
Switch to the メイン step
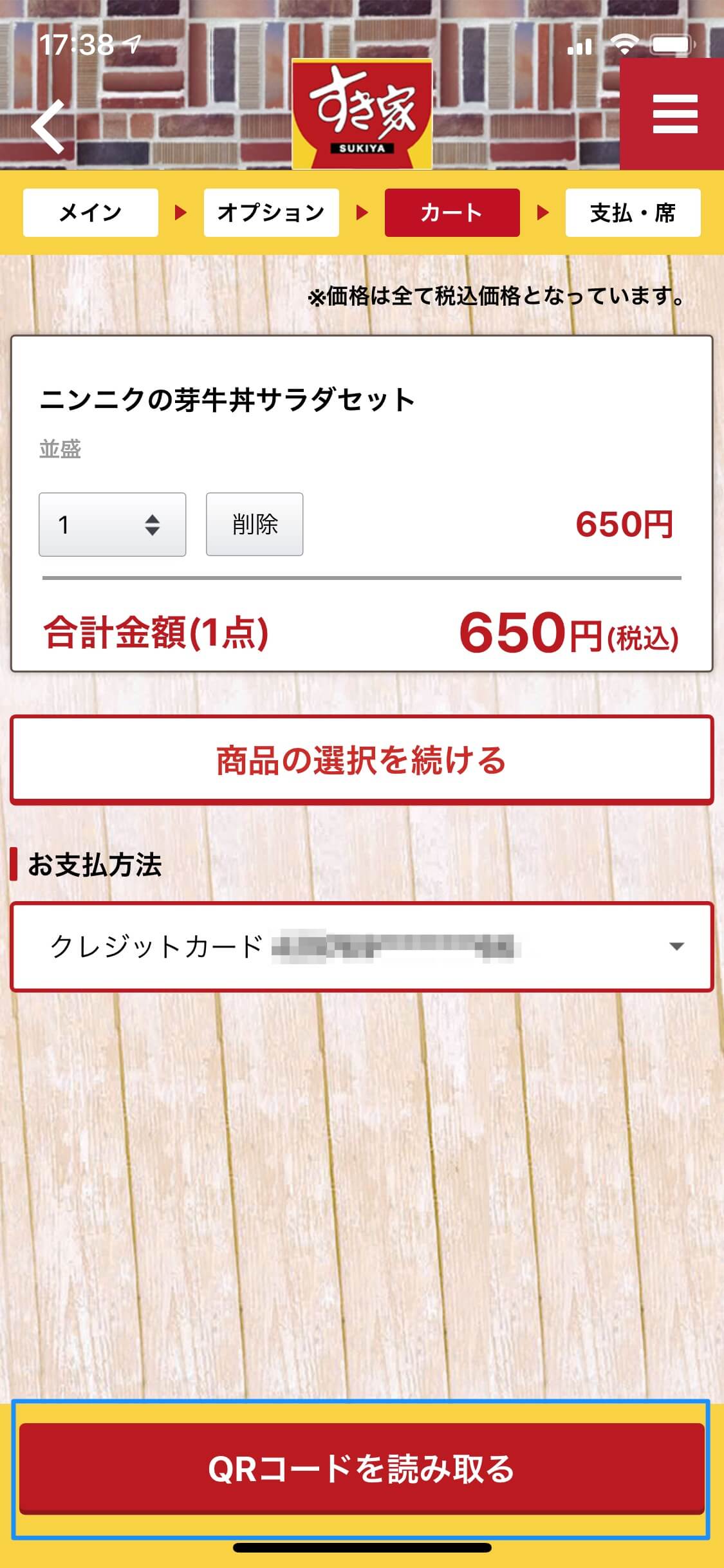(91, 212)
